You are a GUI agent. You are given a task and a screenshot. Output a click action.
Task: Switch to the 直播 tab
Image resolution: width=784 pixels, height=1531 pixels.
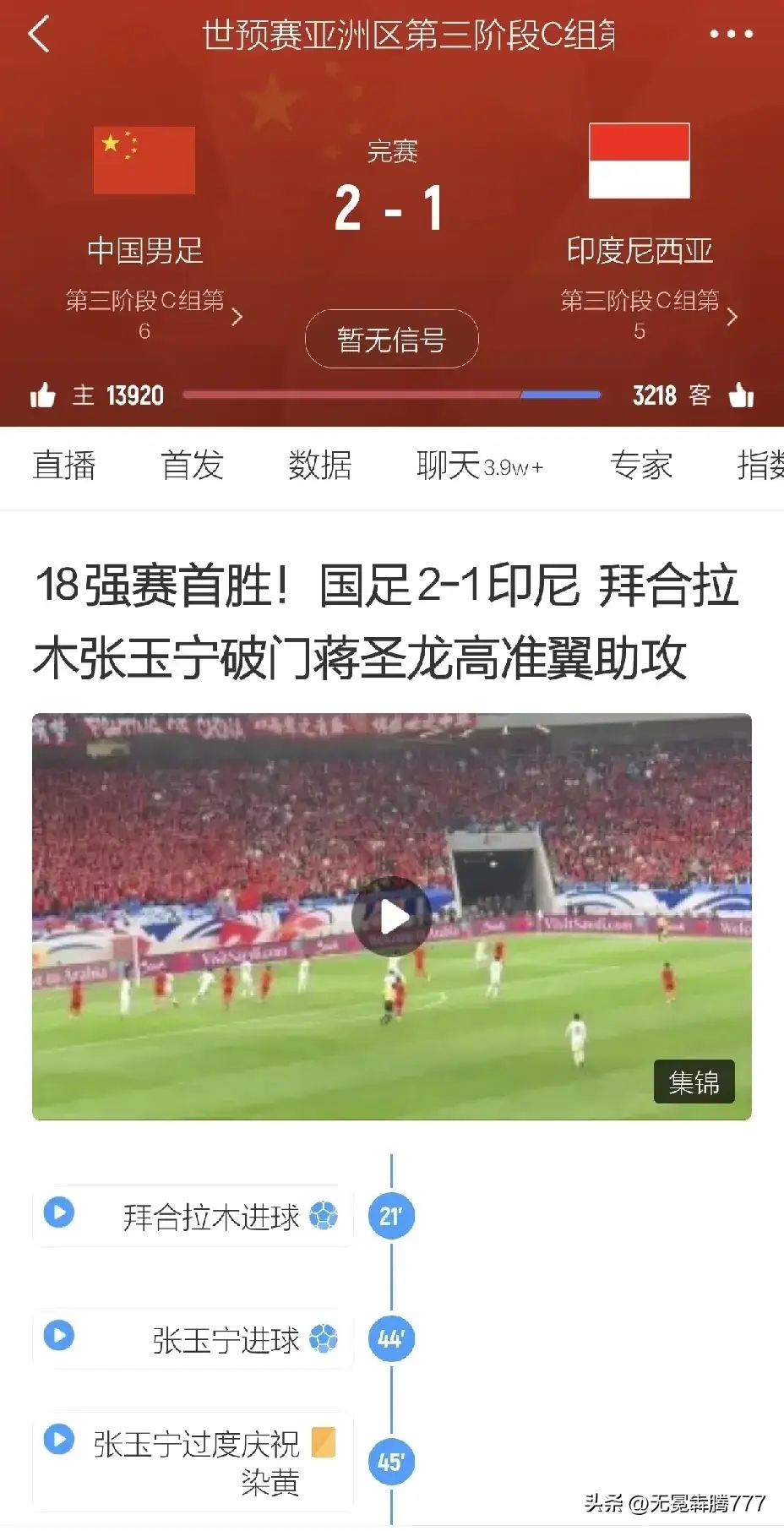[64, 466]
